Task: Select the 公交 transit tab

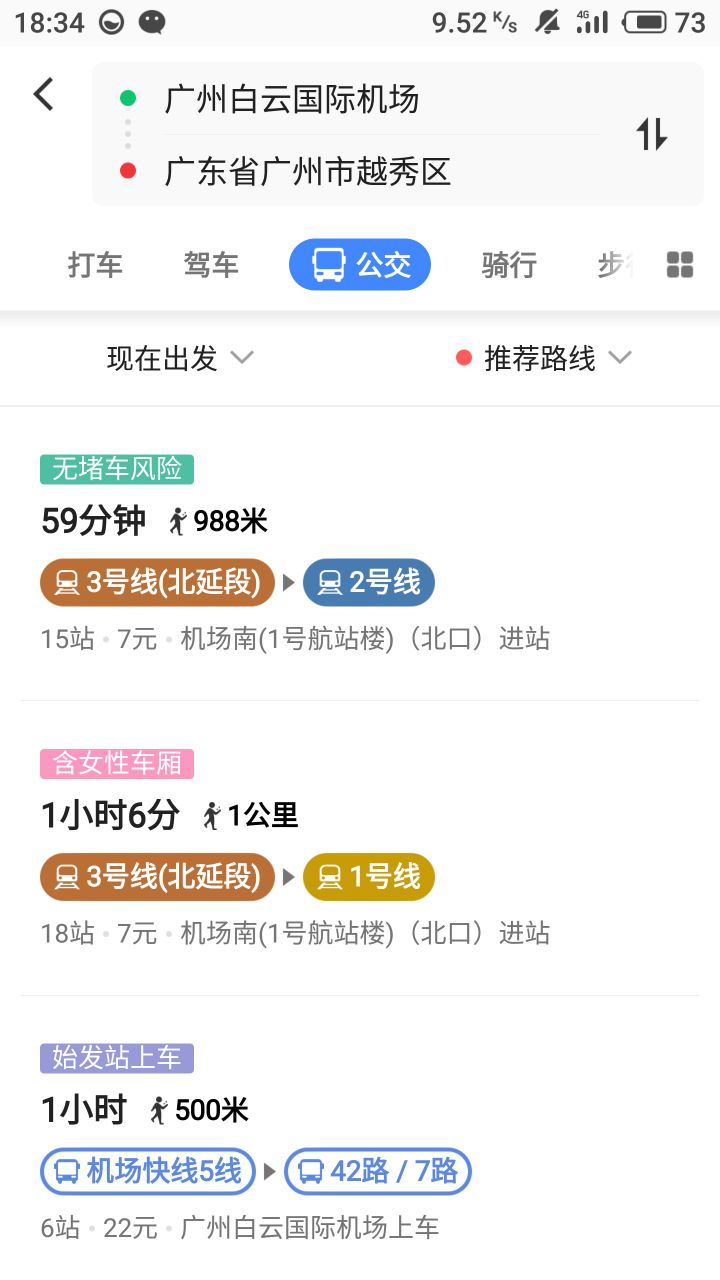Action: point(360,265)
